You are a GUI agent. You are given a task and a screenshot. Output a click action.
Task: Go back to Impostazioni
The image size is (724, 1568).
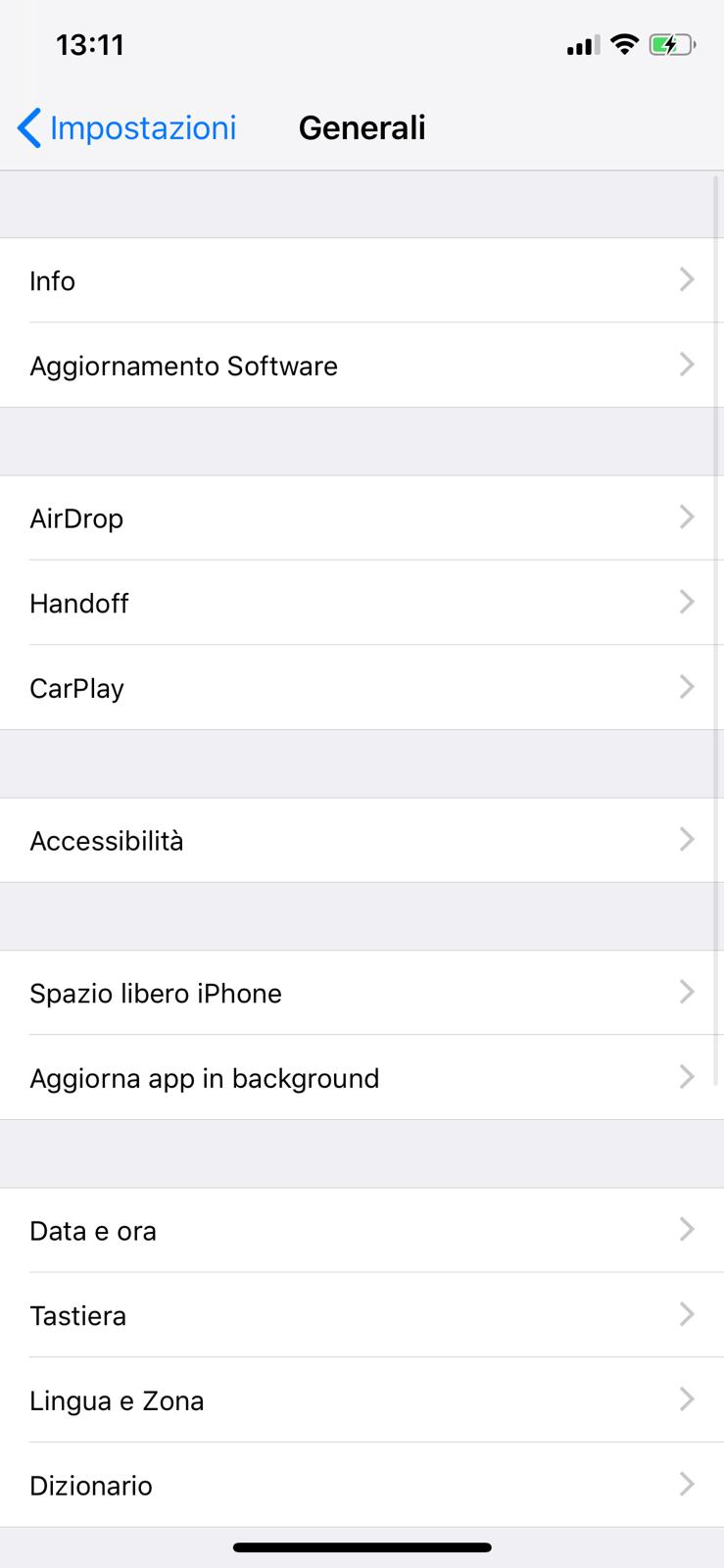click(127, 128)
